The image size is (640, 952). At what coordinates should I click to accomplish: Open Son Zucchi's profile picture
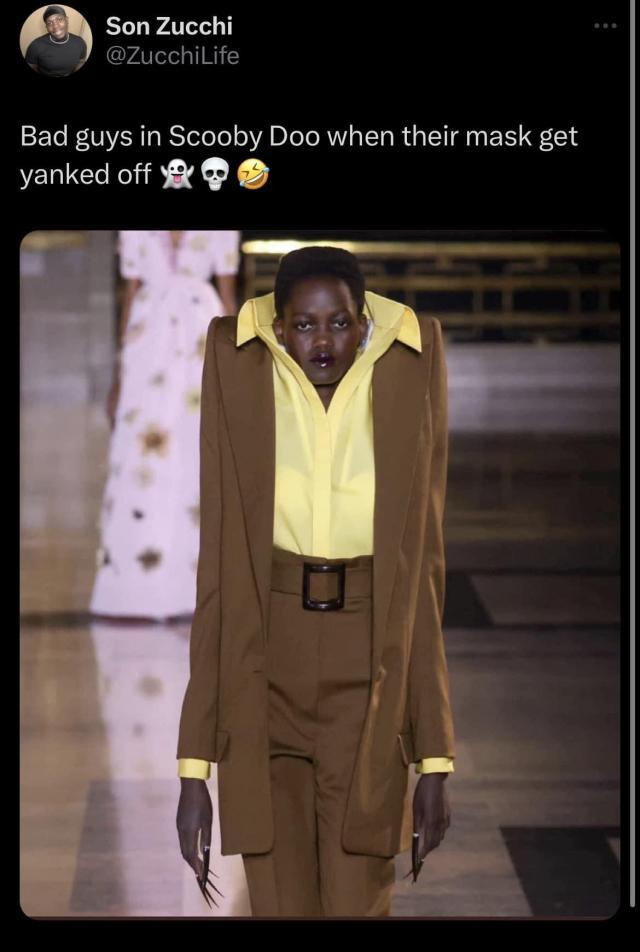point(56,41)
